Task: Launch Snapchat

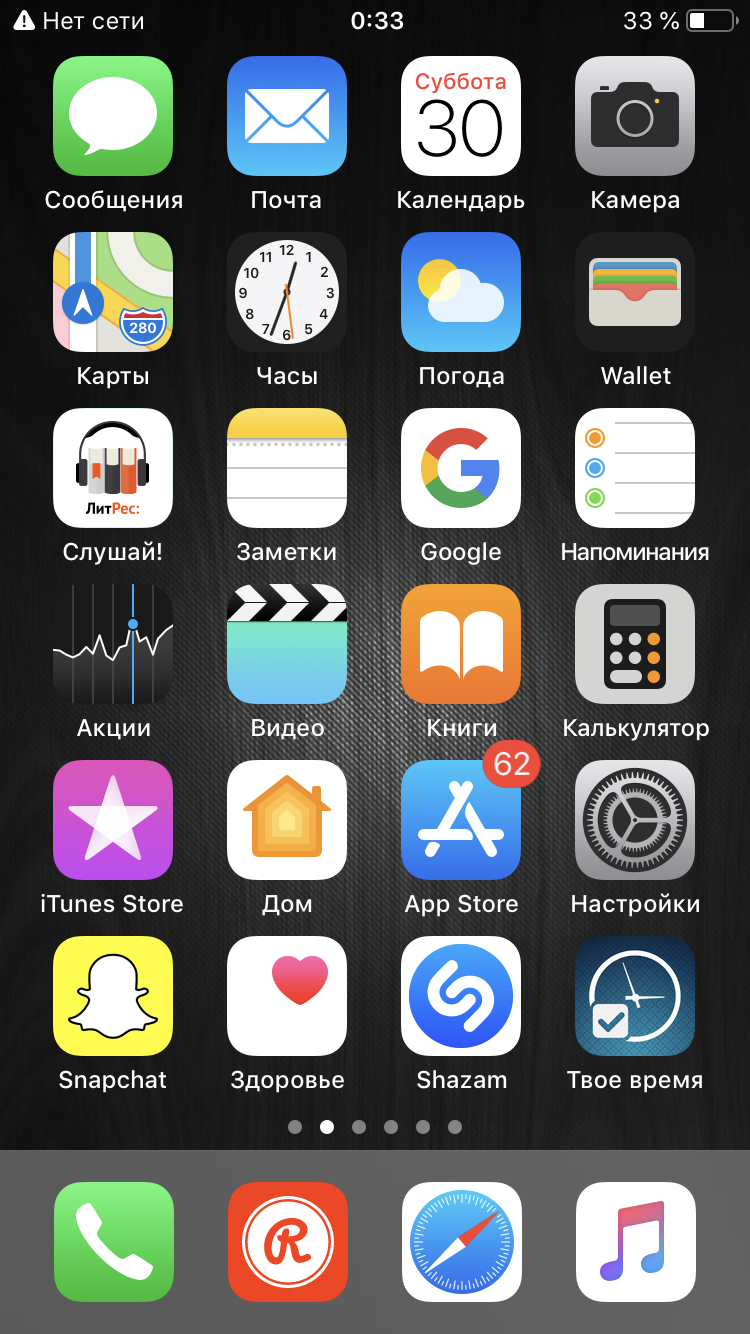Action: pyautogui.click(x=113, y=996)
